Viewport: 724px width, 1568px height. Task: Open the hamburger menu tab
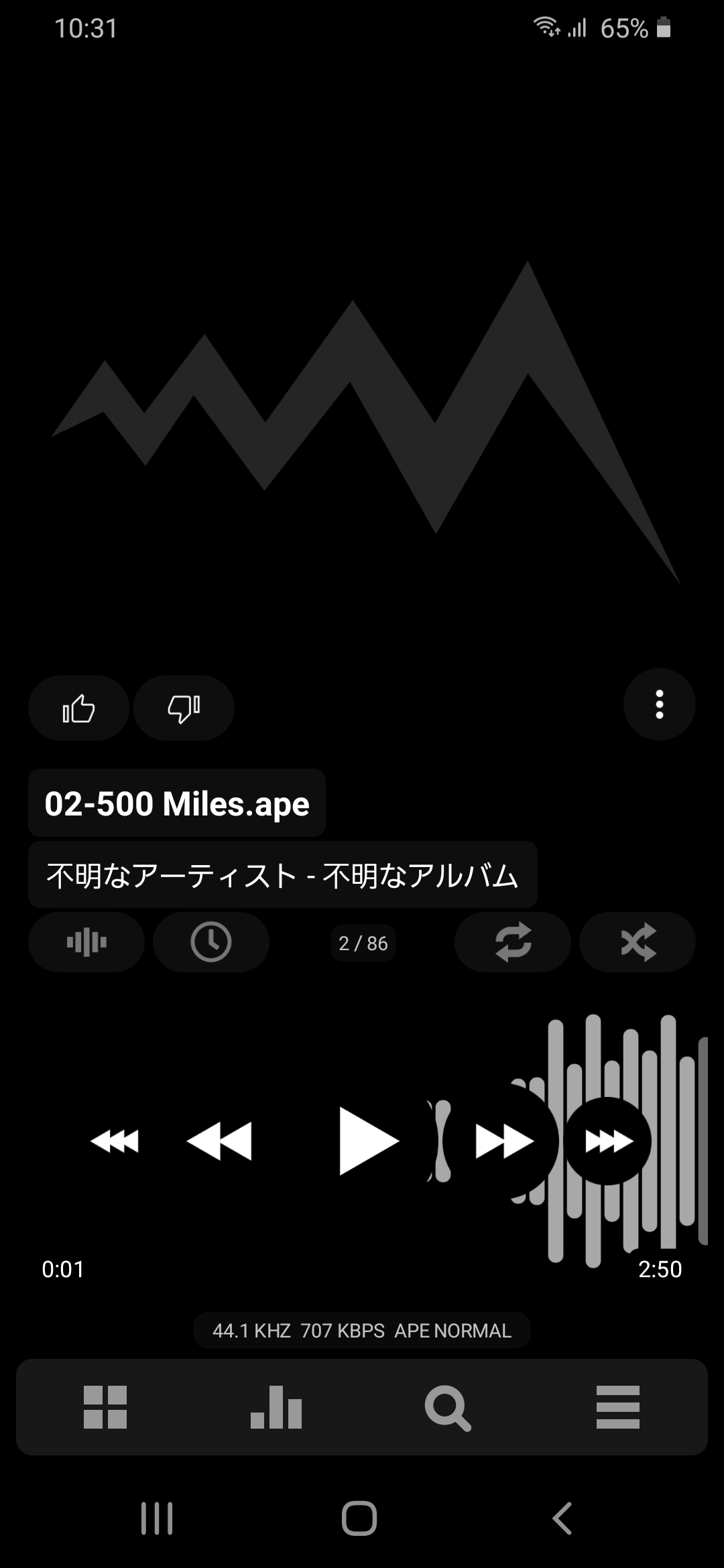(x=617, y=1407)
